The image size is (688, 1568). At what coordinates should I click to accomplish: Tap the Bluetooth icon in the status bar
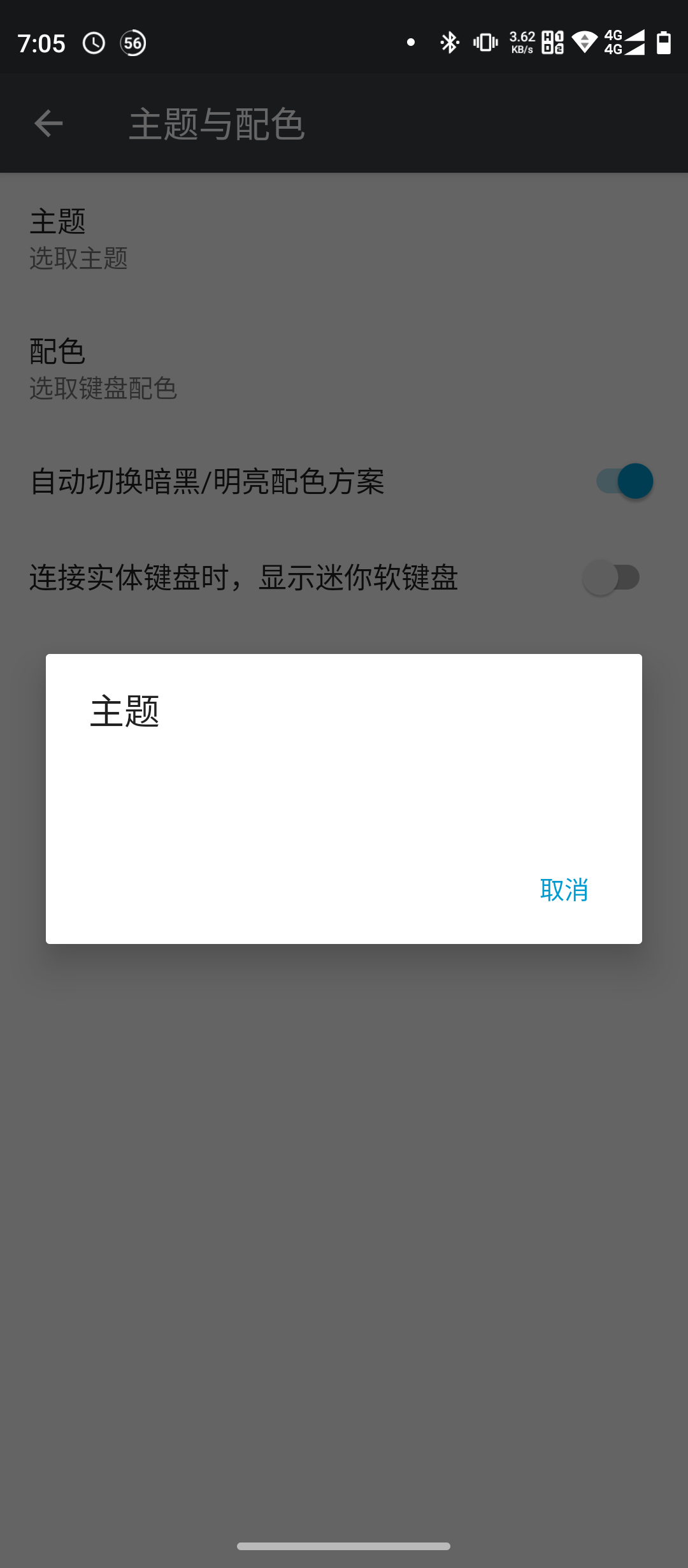click(449, 42)
